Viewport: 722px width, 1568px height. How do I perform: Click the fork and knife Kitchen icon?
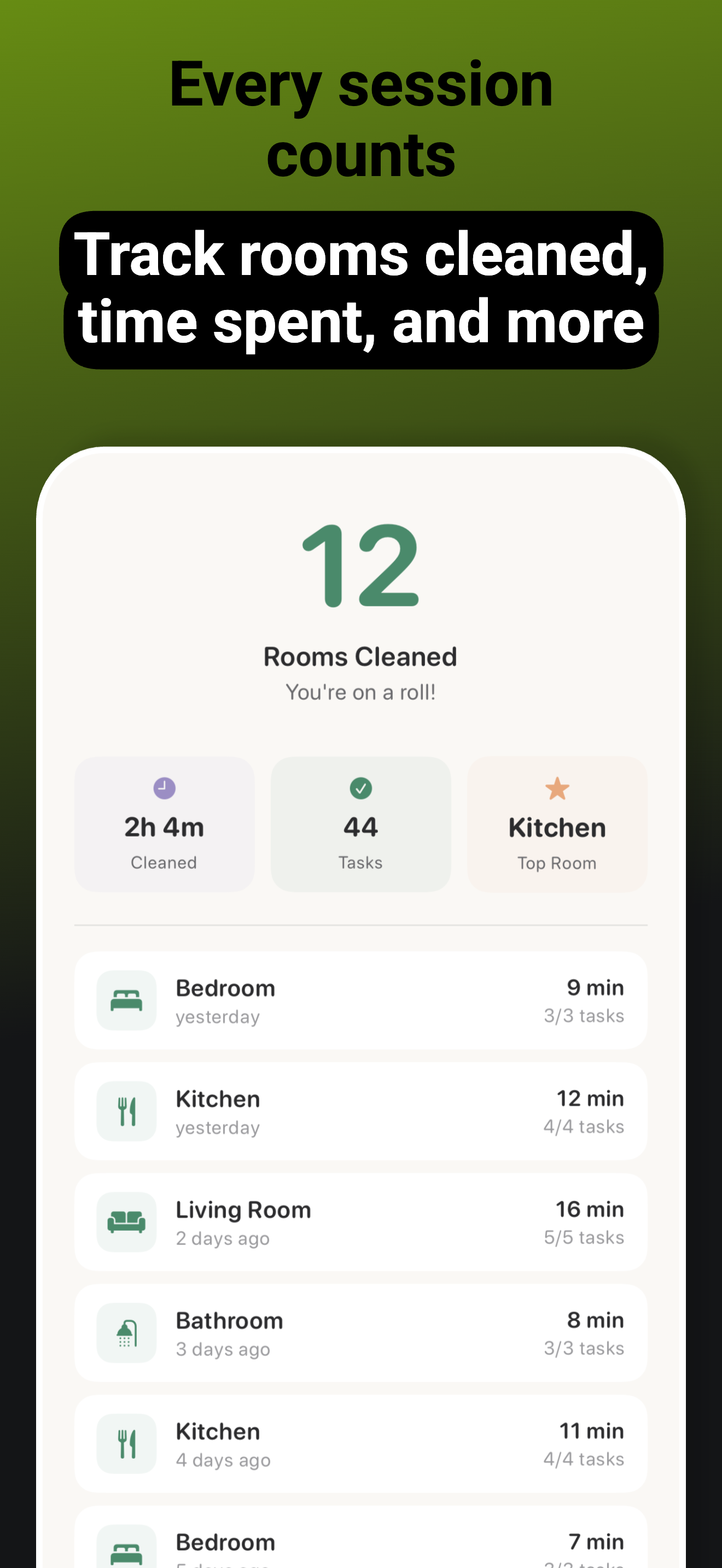coord(125,1111)
